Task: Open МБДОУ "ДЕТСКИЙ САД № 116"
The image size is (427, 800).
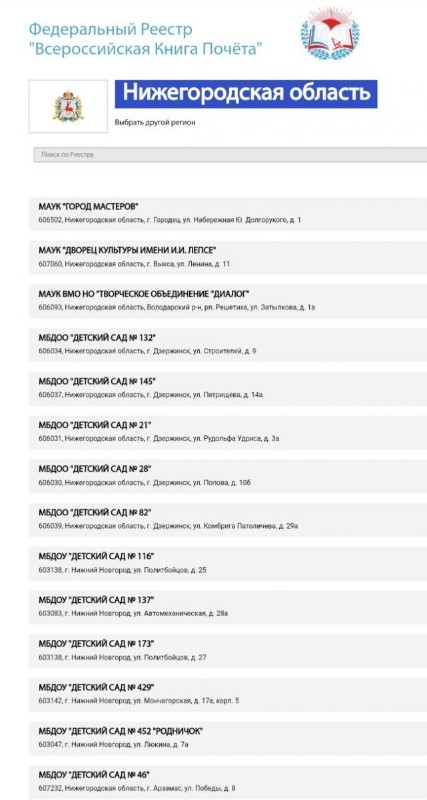Action: tap(228, 563)
